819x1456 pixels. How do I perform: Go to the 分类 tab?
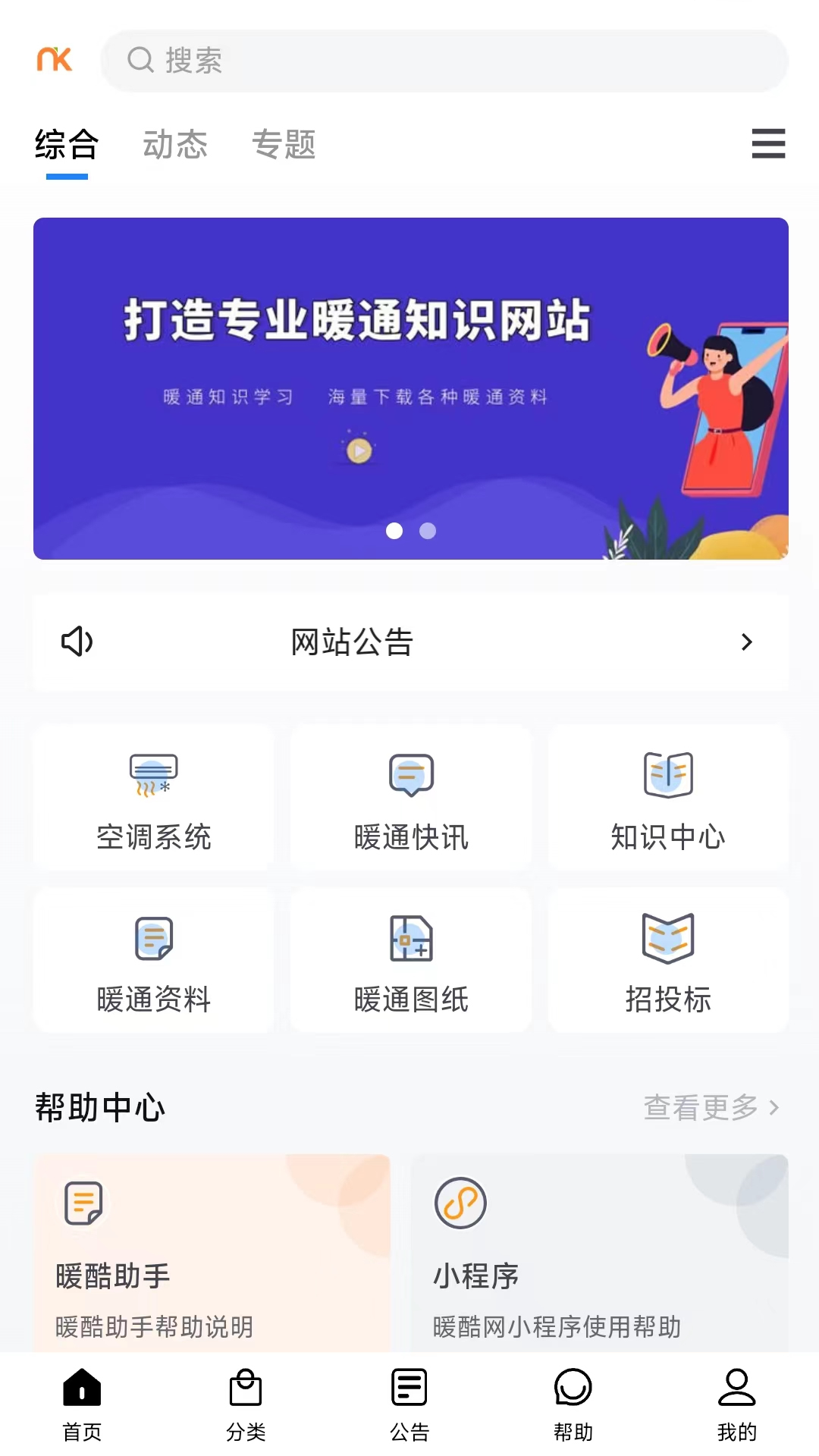pyautogui.click(x=246, y=1403)
